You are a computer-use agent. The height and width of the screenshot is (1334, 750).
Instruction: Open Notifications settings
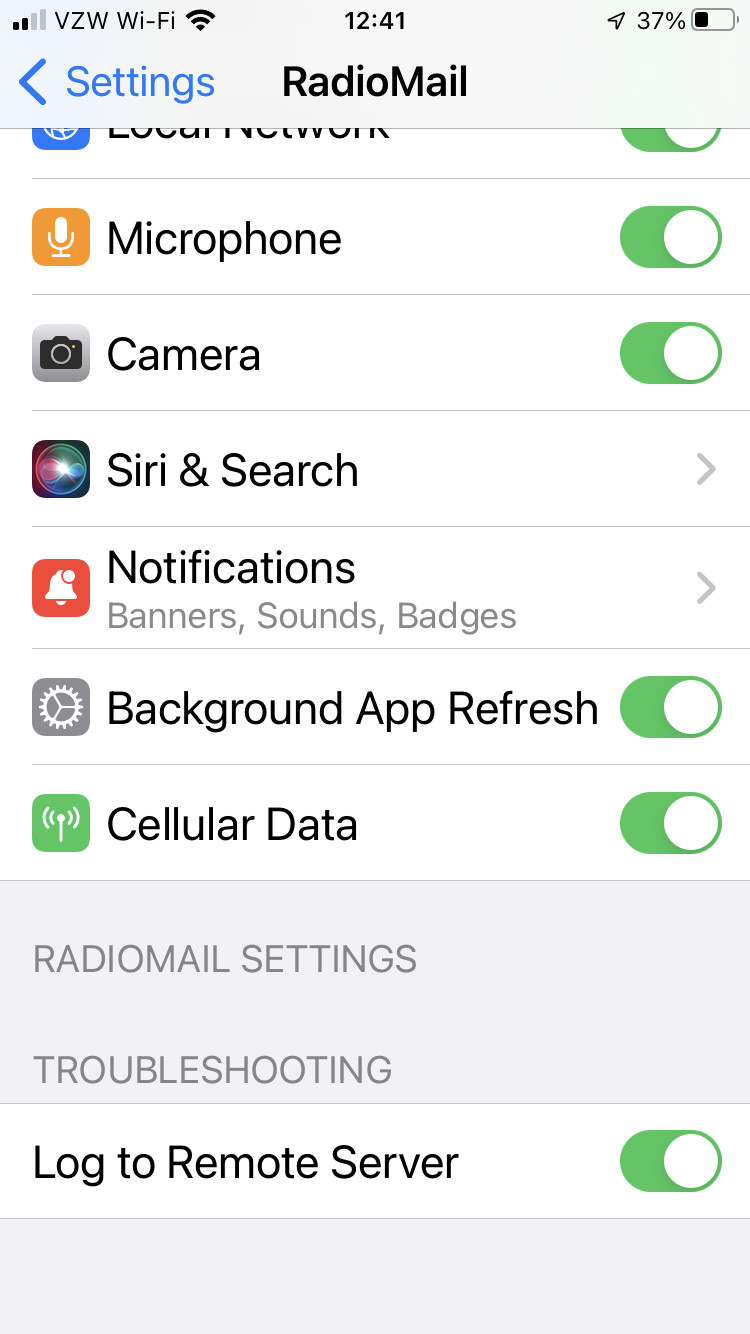(x=375, y=588)
